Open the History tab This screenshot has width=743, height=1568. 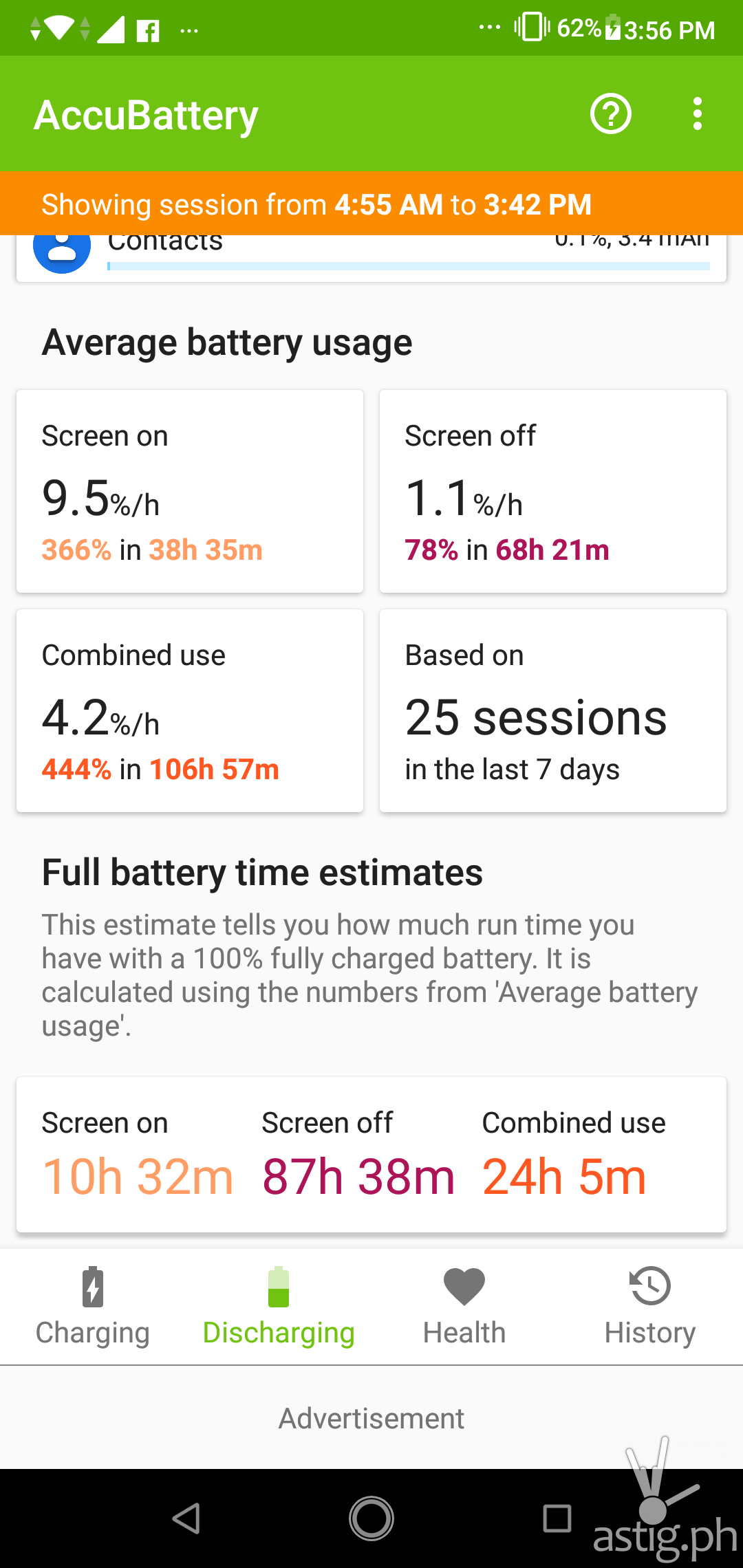(650, 1306)
